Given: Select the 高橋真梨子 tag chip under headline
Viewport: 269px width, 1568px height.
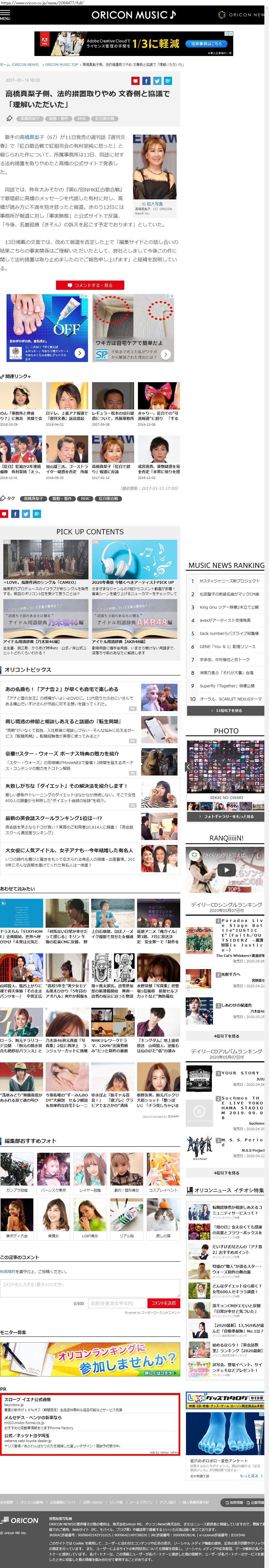Looking at the screenshot, I should tap(29, 119).
